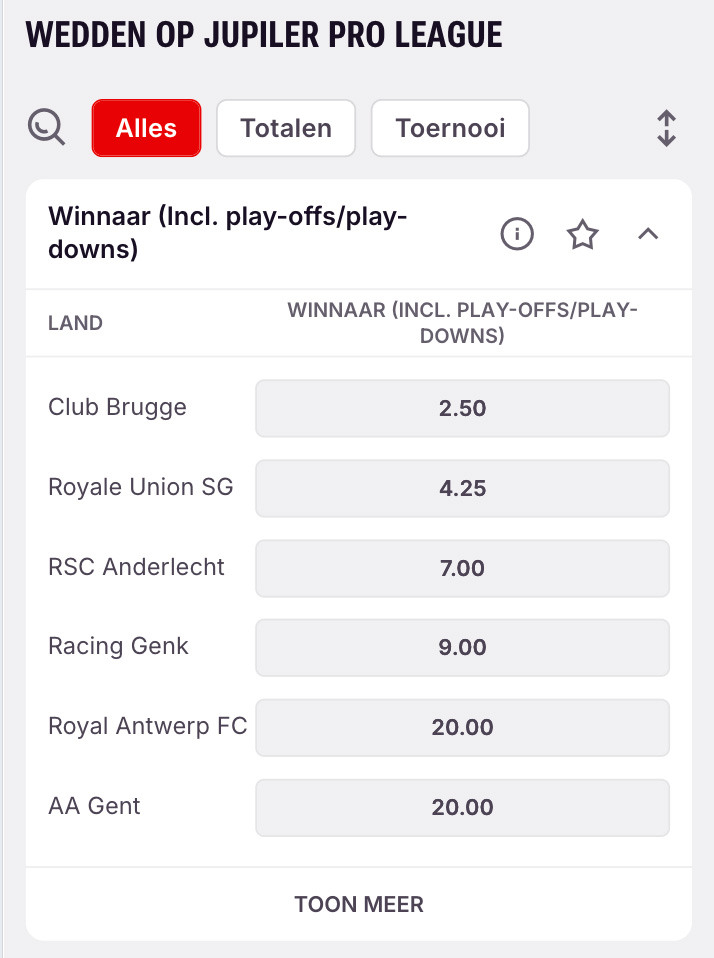Choose Racing Genk odds 9.00
714x958 pixels.
(x=462, y=647)
